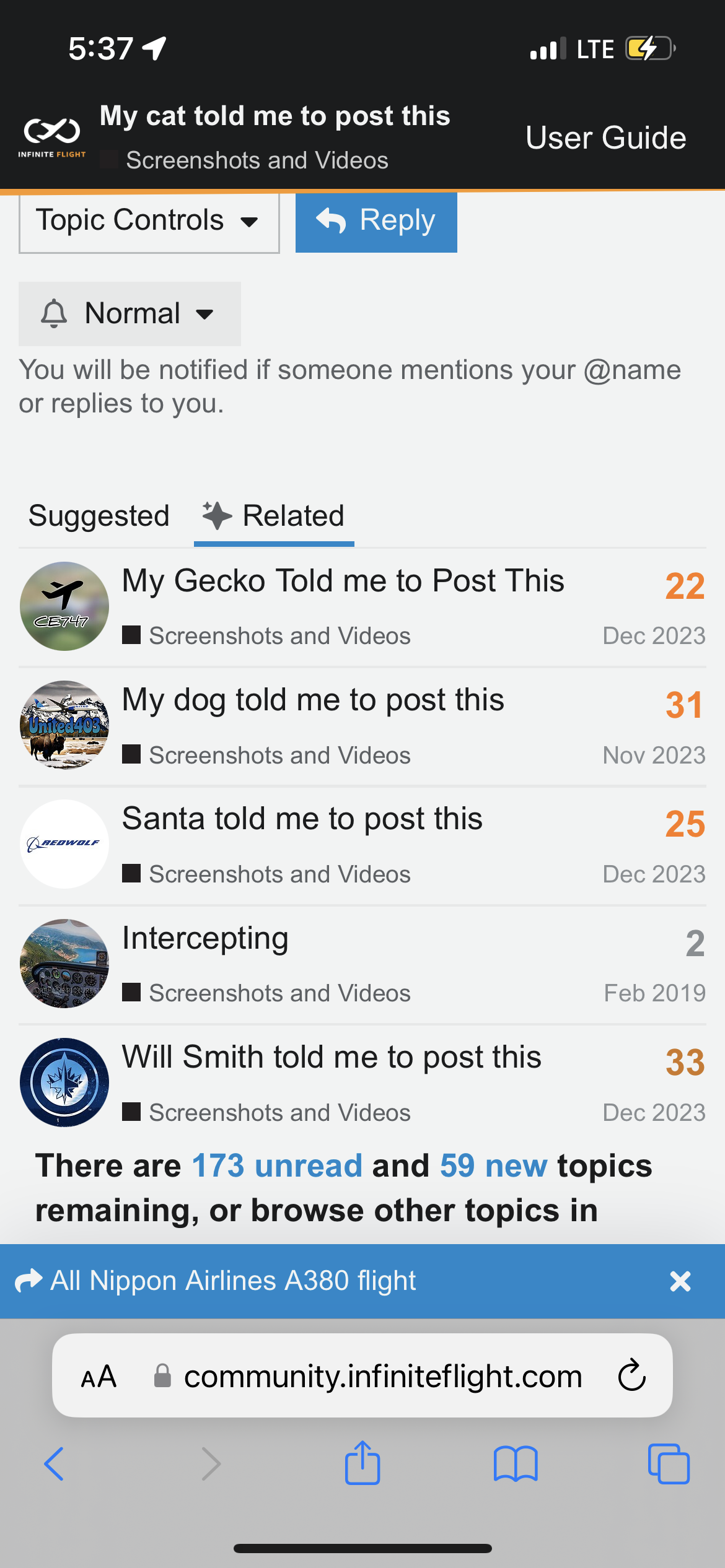Go back to the previous page

(x=54, y=1464)
